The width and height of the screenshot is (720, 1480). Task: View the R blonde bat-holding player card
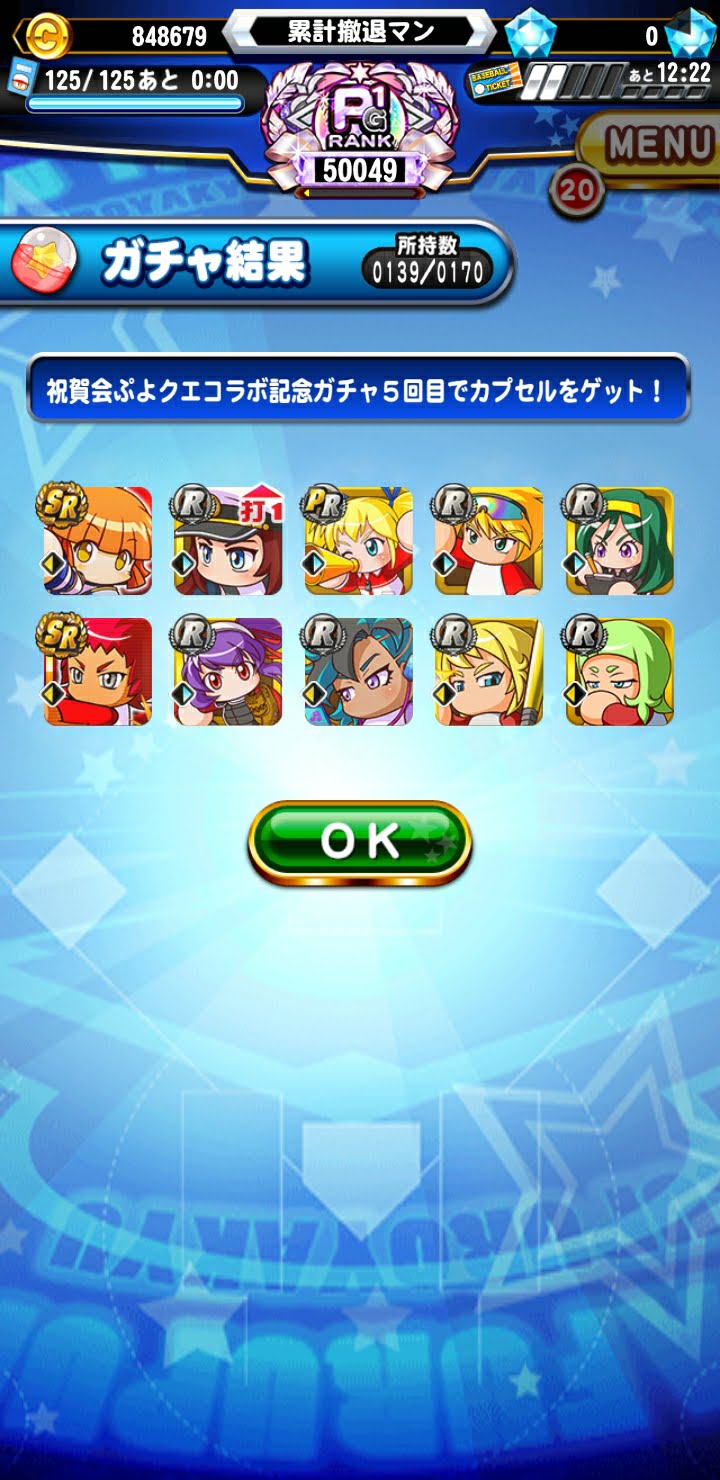point(489,671)
